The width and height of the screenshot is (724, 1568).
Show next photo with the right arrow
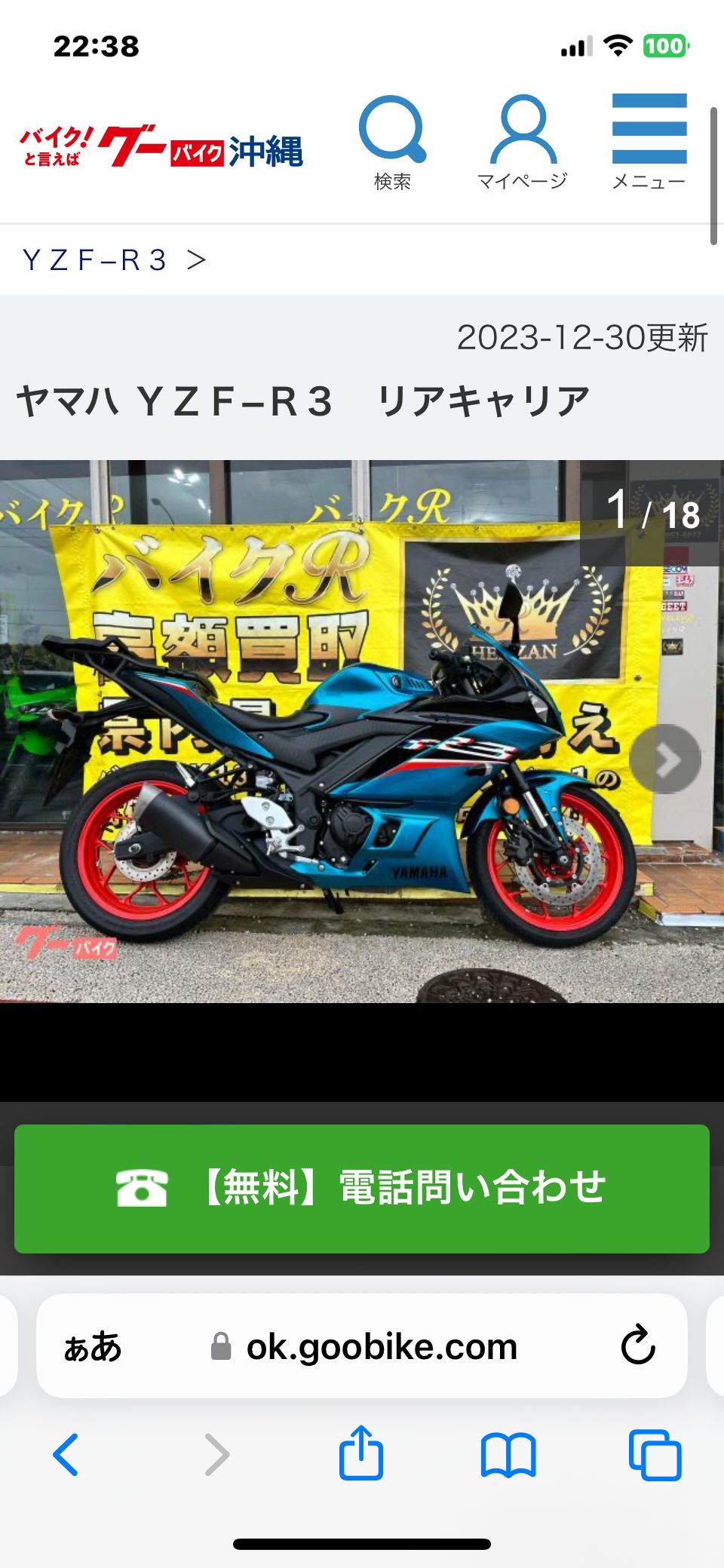[x=665, y=759]
